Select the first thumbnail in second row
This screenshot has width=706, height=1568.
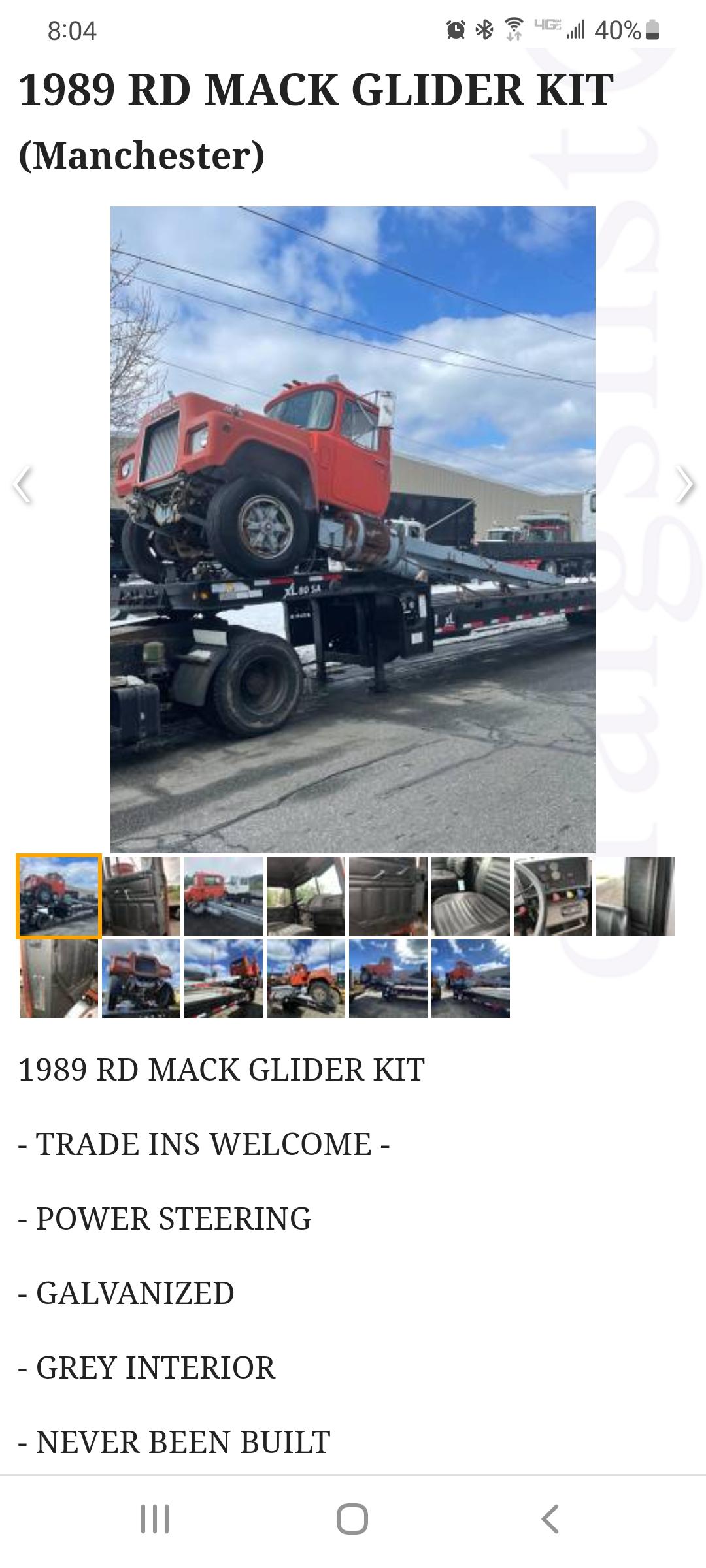59,979
